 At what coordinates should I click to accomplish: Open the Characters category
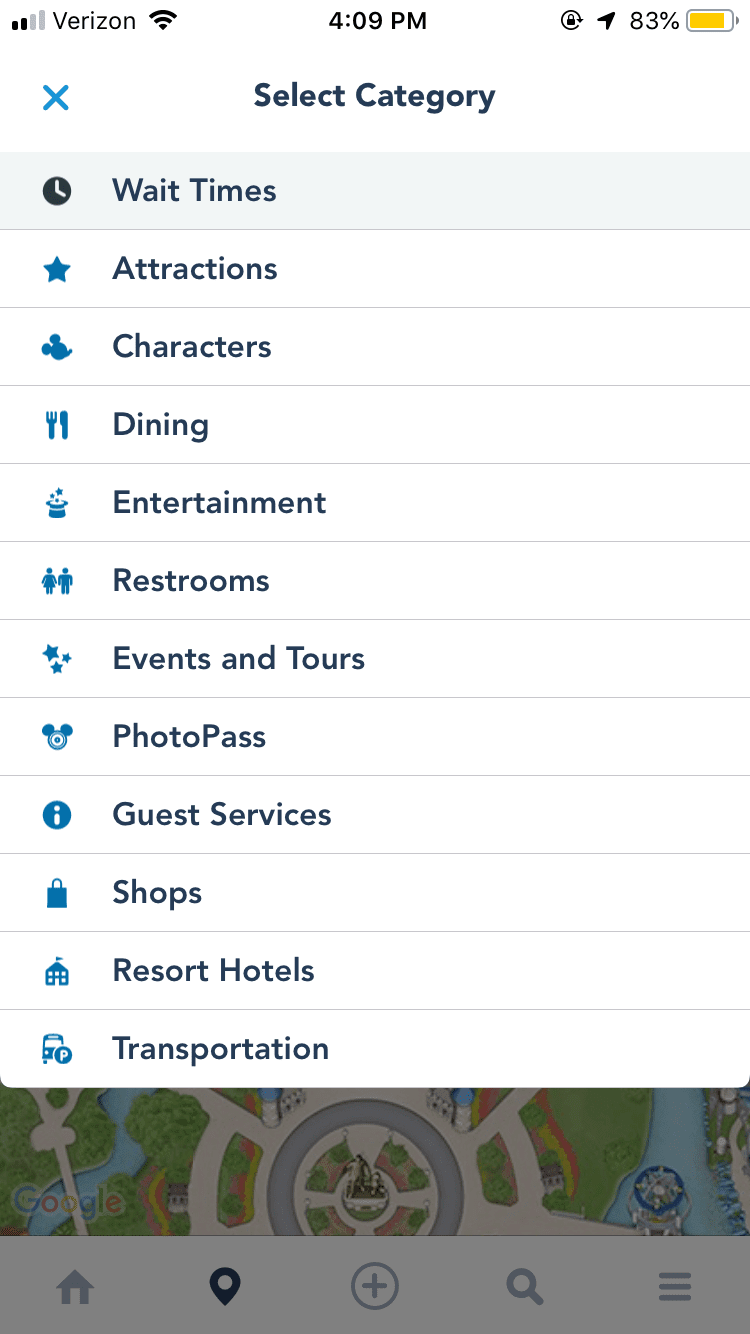(x=375, y=347)
